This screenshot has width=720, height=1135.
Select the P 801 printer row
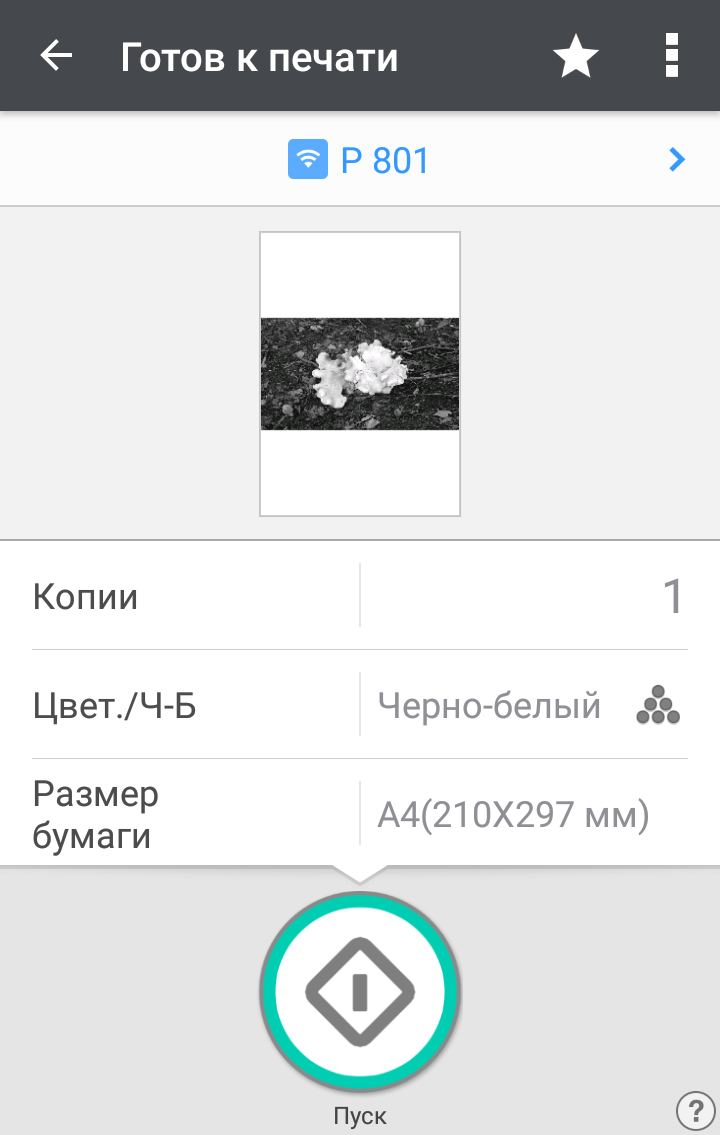point(360,160)
